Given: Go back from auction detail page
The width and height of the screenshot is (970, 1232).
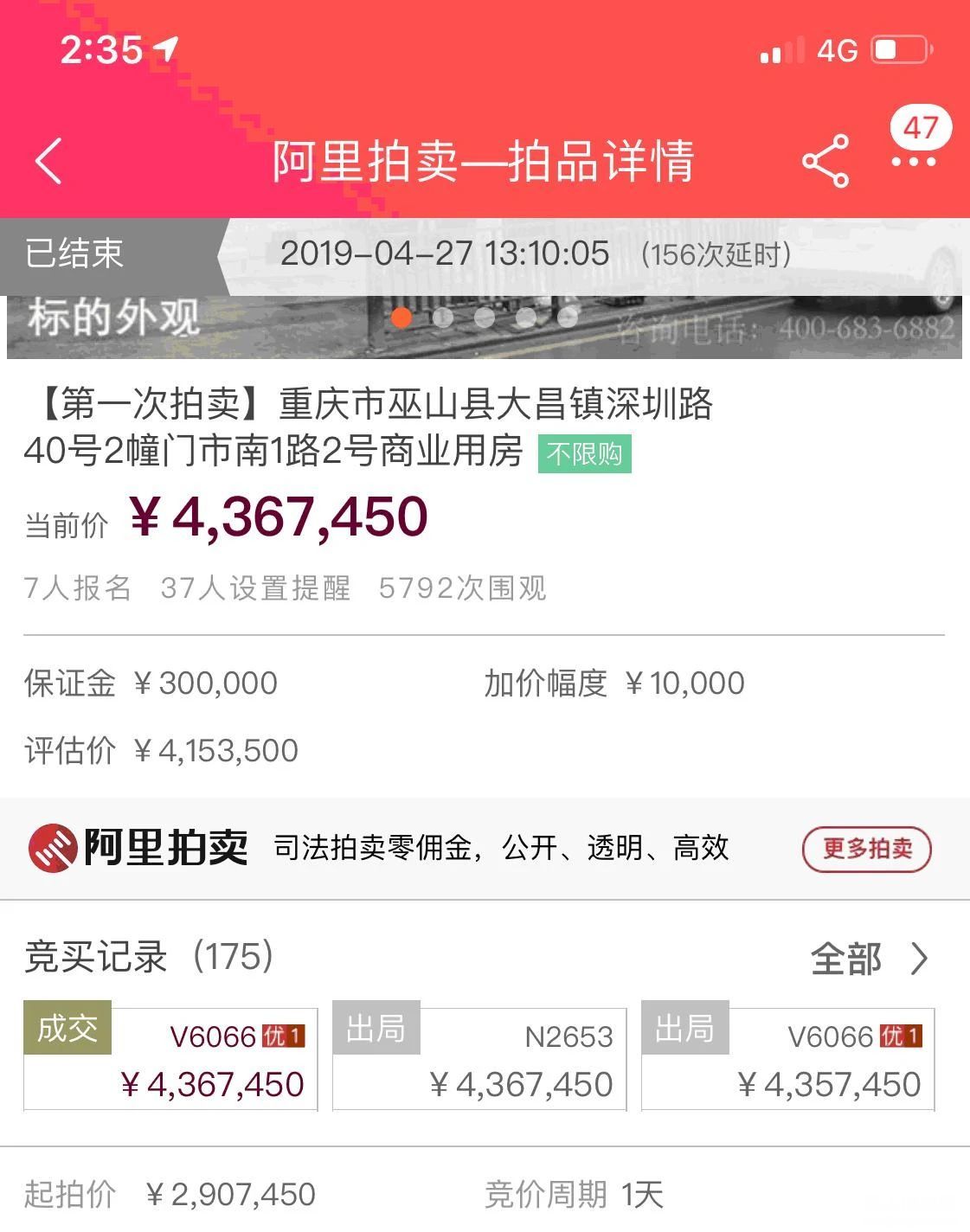Looking at the screenshot, I should click(49, 161).
